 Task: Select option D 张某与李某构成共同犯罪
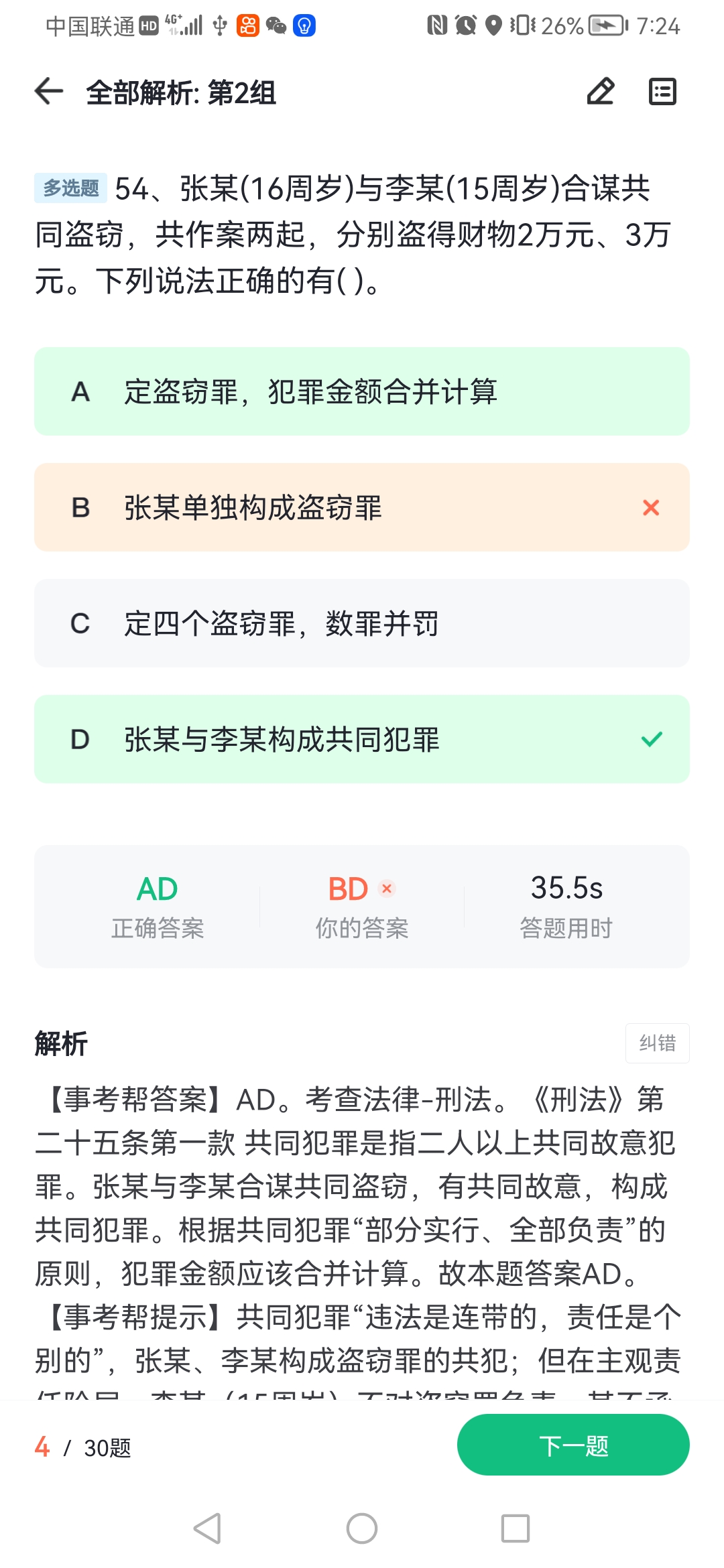click(362, 739)
